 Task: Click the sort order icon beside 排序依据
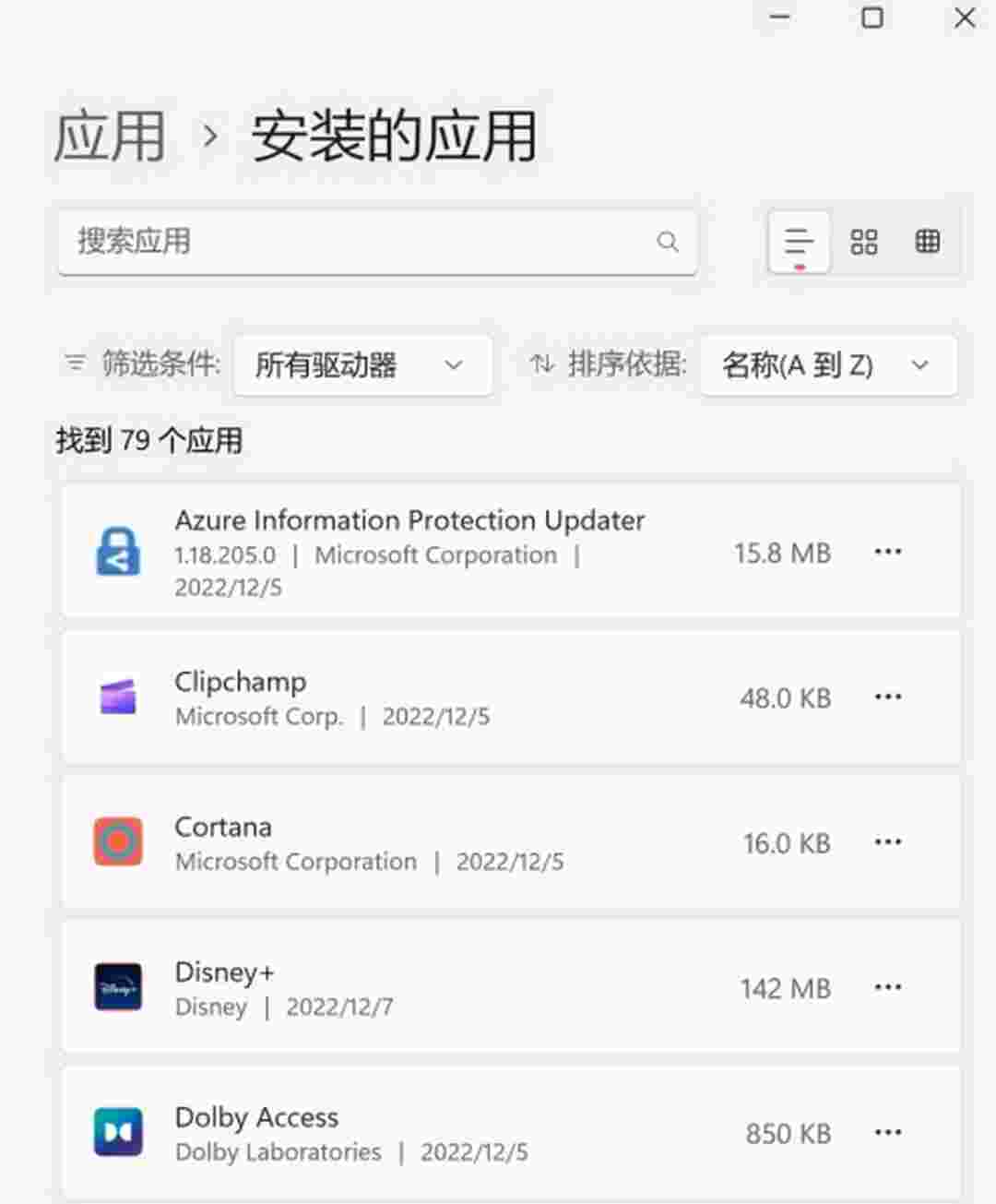(541, 363)
